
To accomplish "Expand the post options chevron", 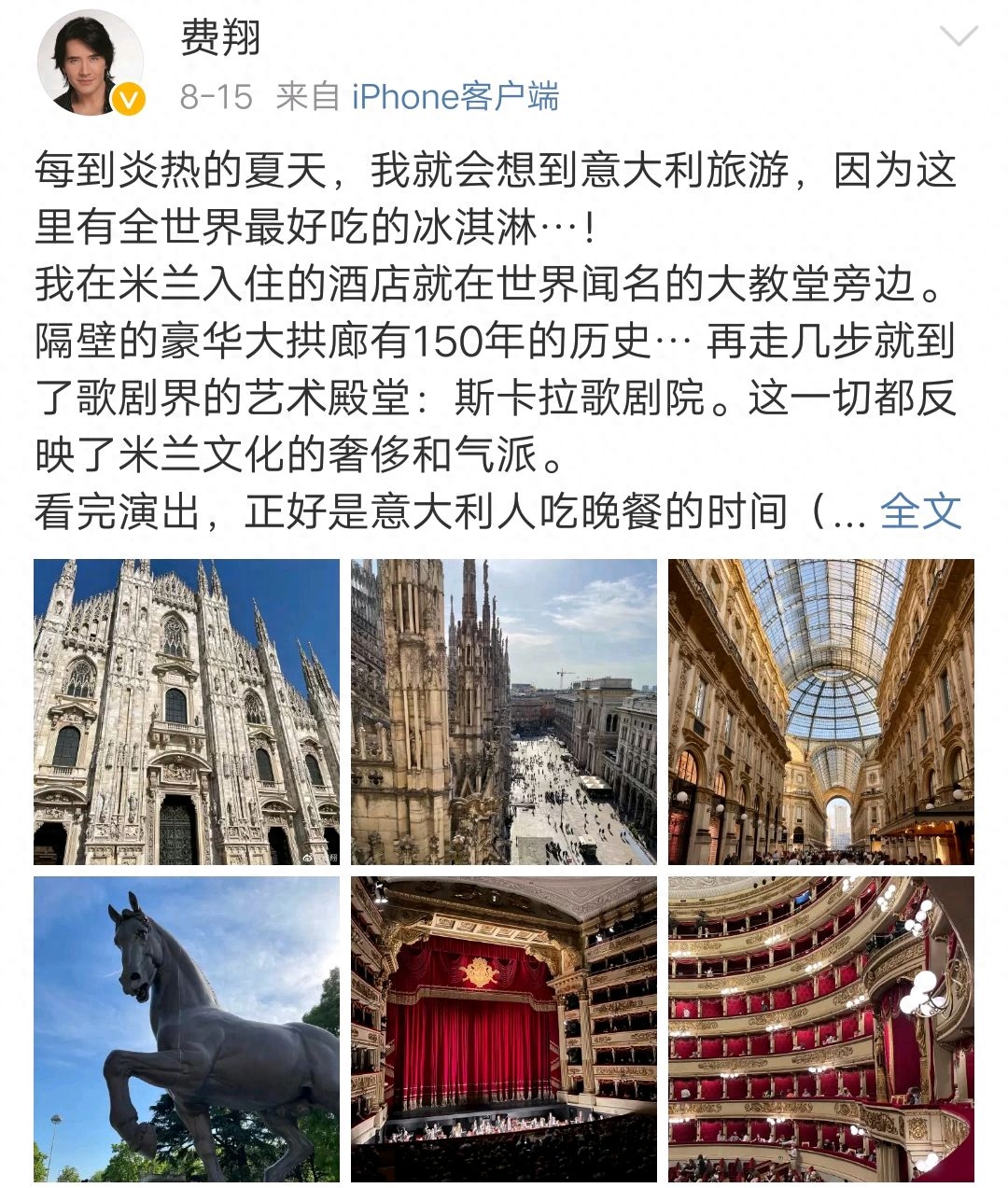I will (958, 37).
